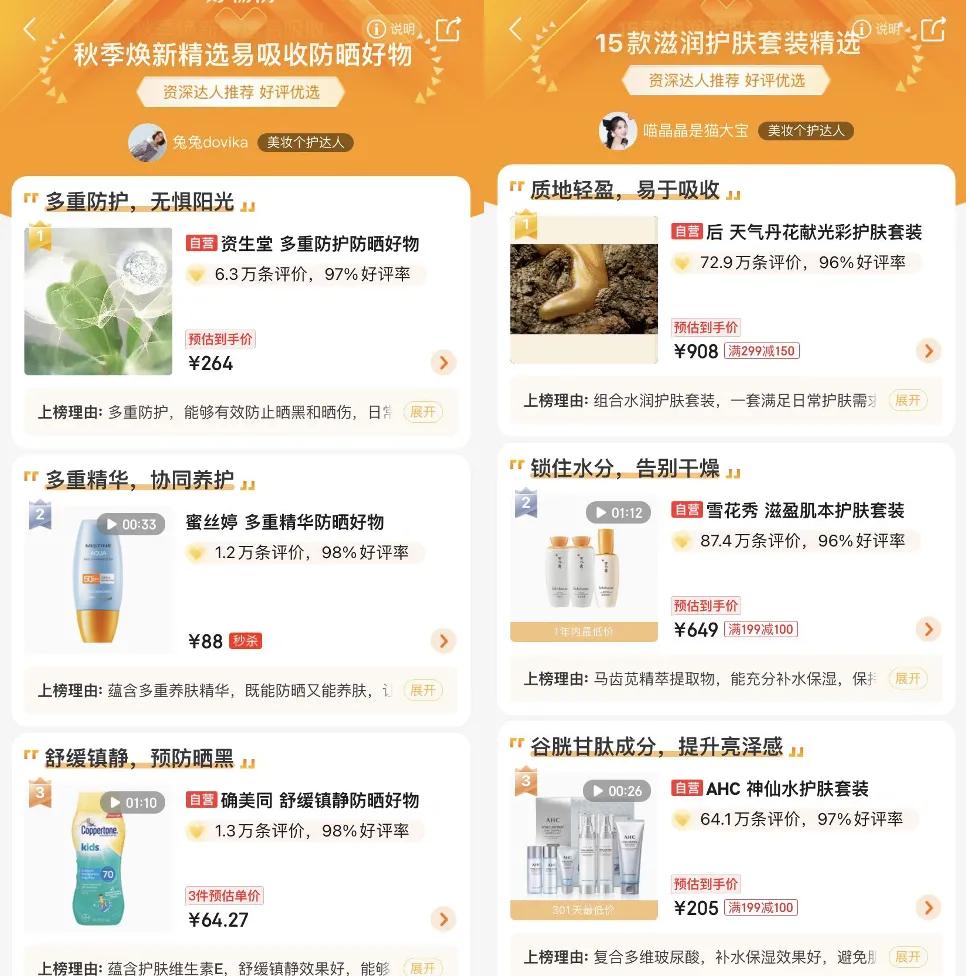Expand 上榜理由 for 资生堂 via 展开
Screen dimensions: 966x976
(422, 412)
